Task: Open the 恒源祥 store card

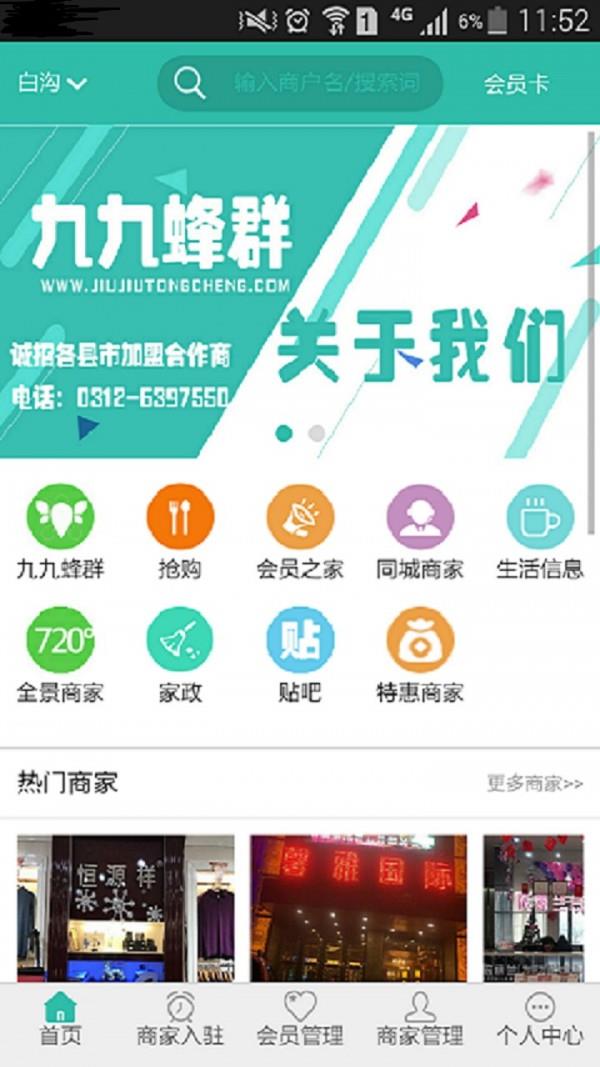Action: 126,907
